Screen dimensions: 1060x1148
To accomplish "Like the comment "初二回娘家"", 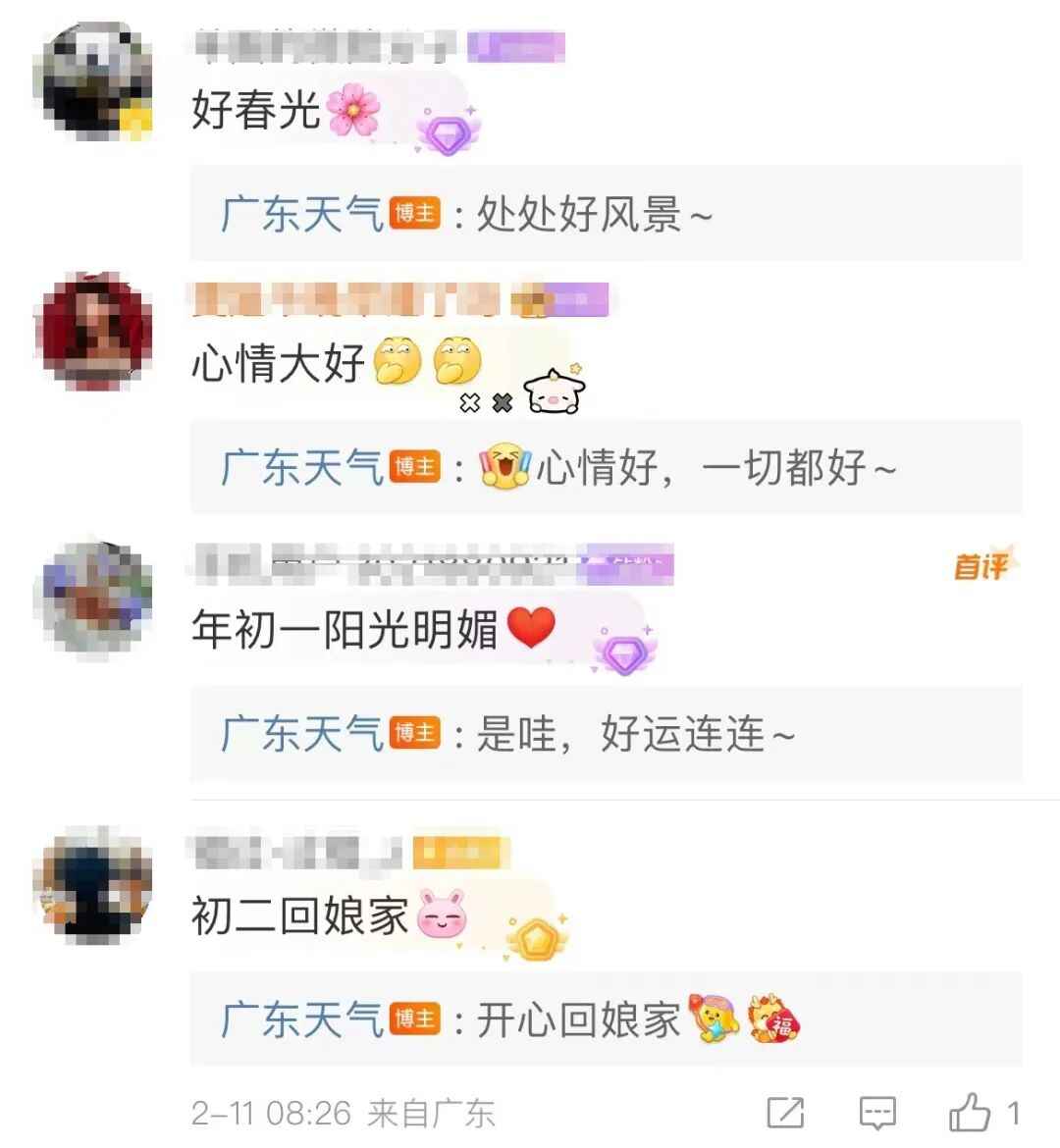I will click(970, 1113).
